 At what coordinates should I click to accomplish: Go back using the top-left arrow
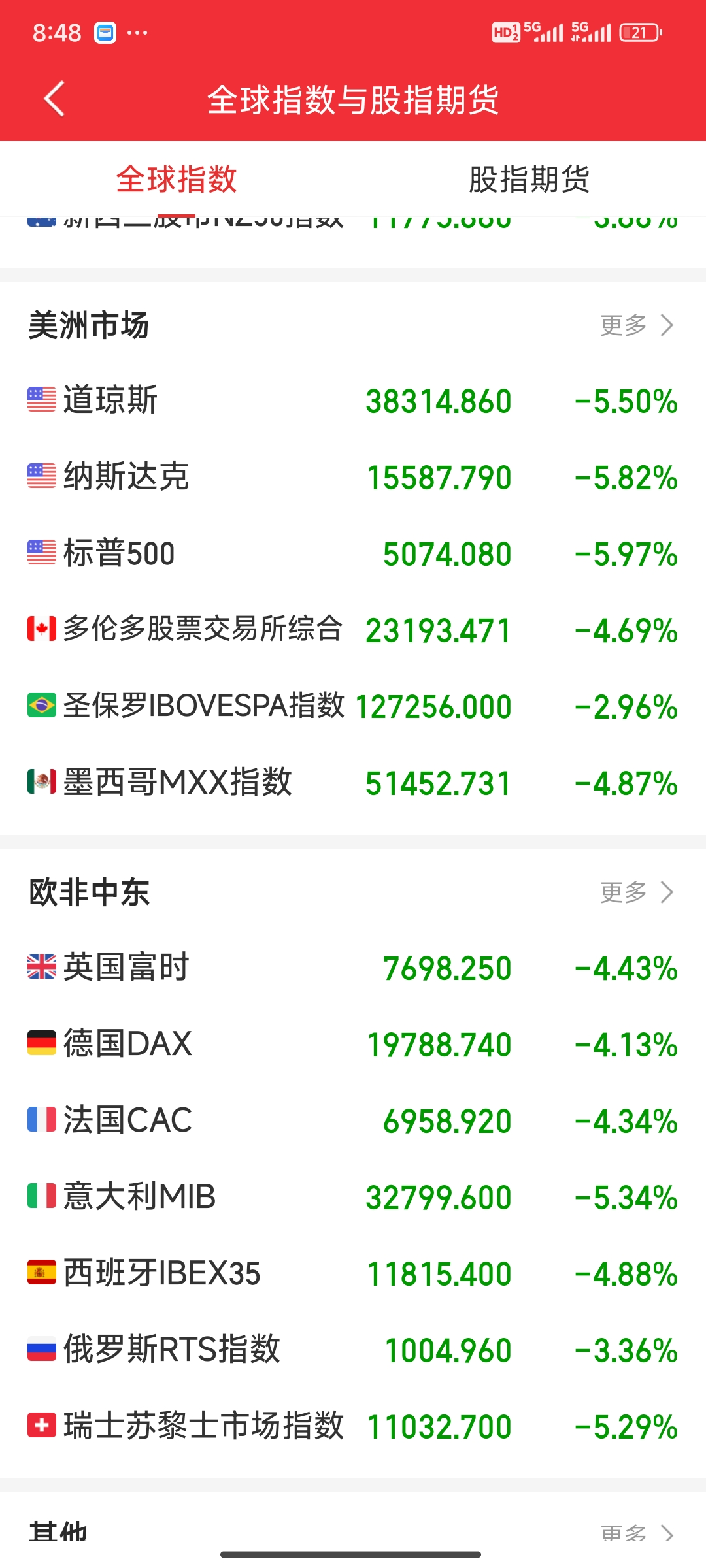(55, 99)
